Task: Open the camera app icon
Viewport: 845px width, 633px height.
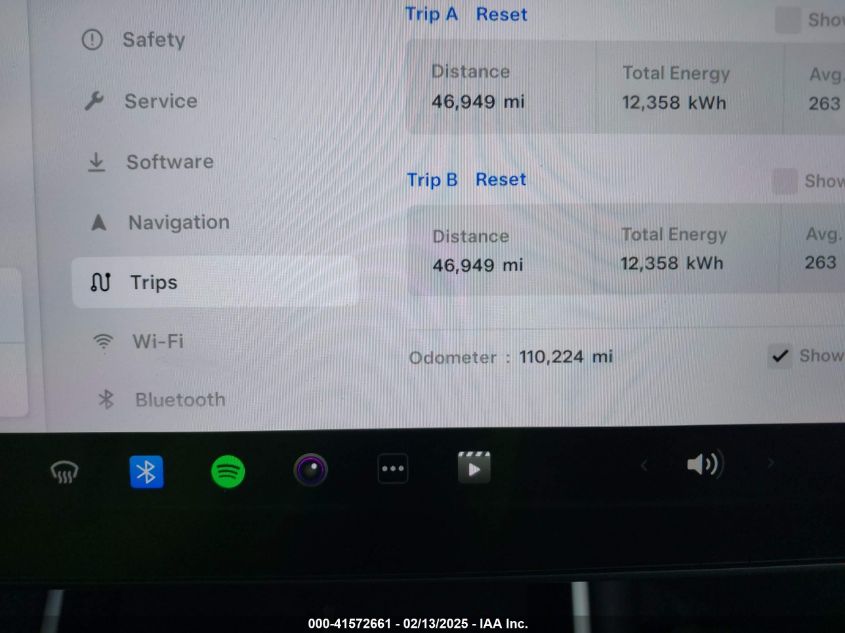Action: coord(310,469)
